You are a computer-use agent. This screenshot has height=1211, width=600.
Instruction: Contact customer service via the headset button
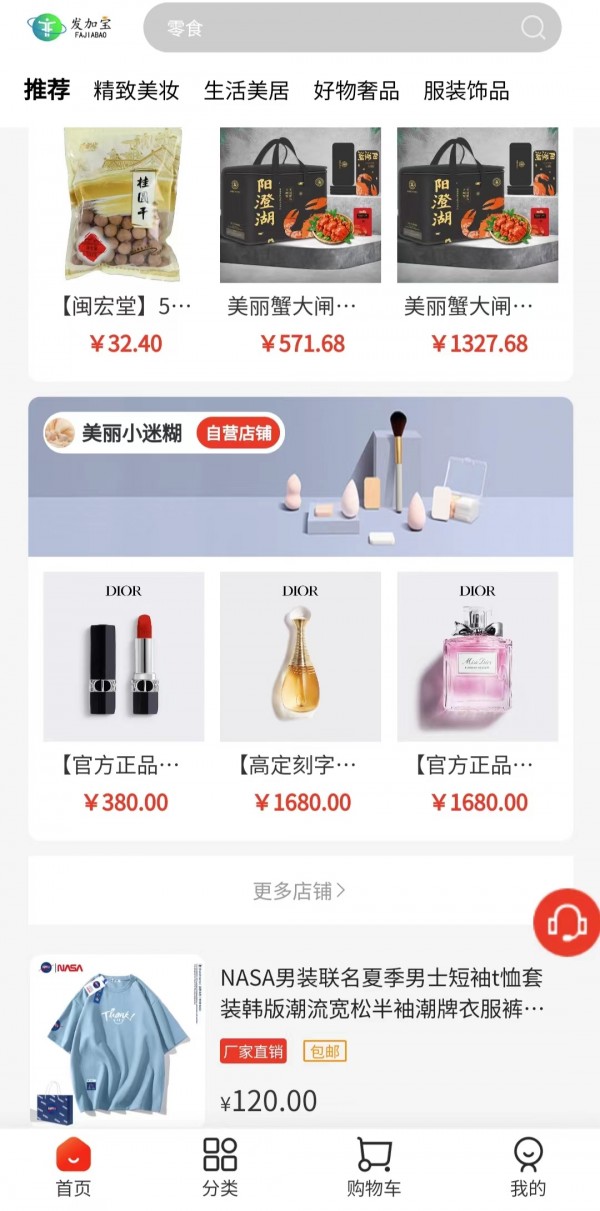pos(566,922)
